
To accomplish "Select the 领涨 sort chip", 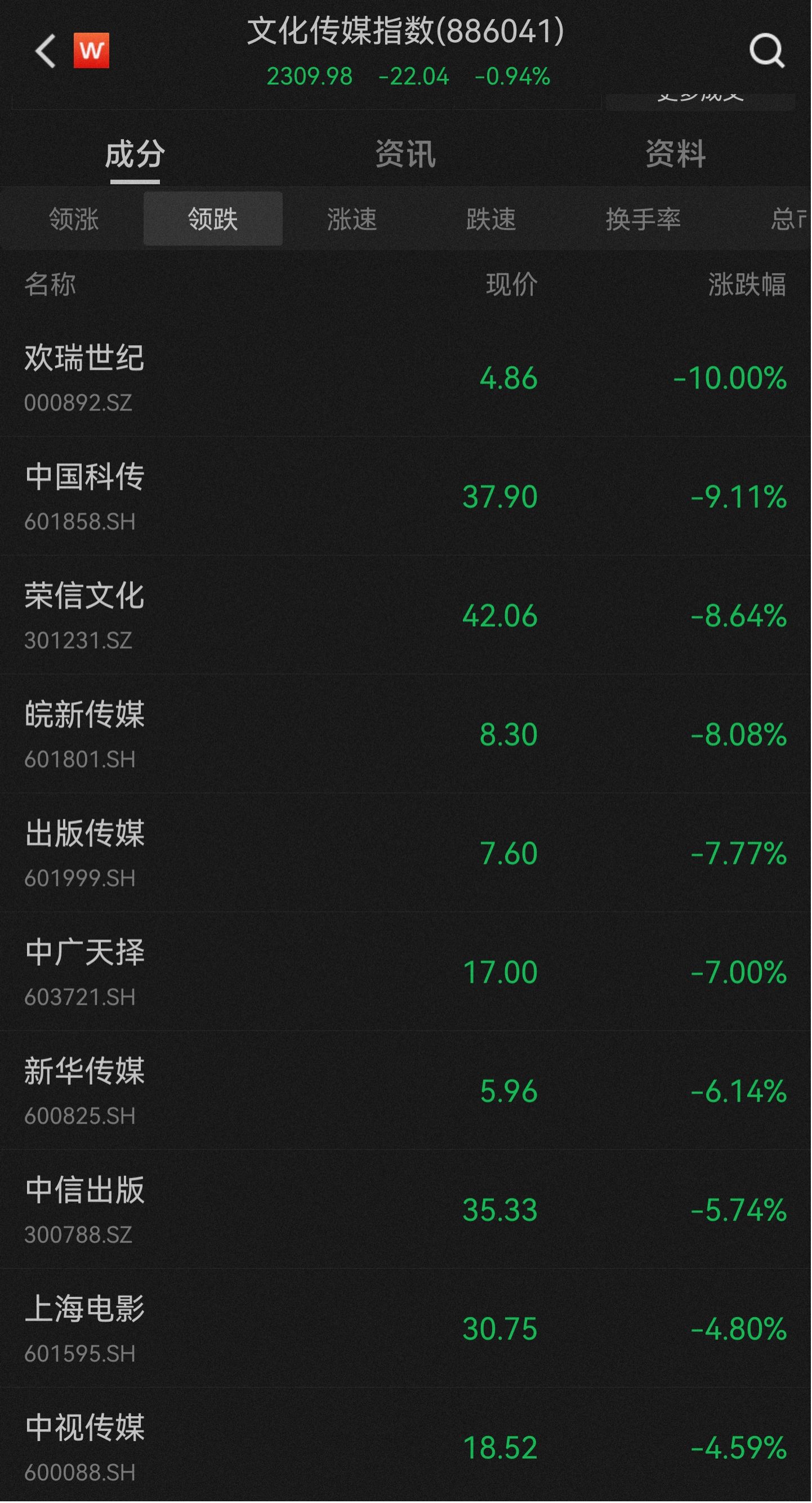I will tap(74, 220).
